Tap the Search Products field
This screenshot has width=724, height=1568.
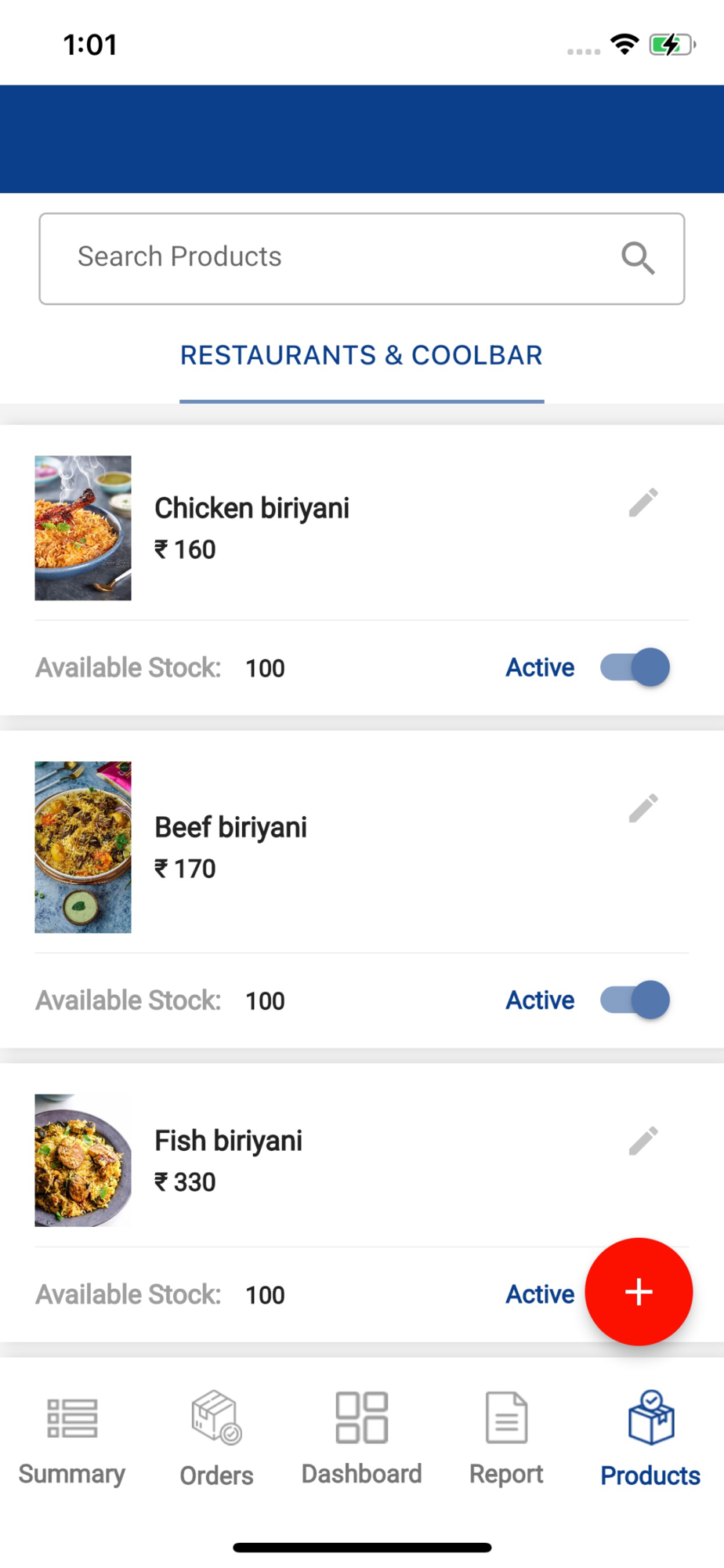[361, 259]
